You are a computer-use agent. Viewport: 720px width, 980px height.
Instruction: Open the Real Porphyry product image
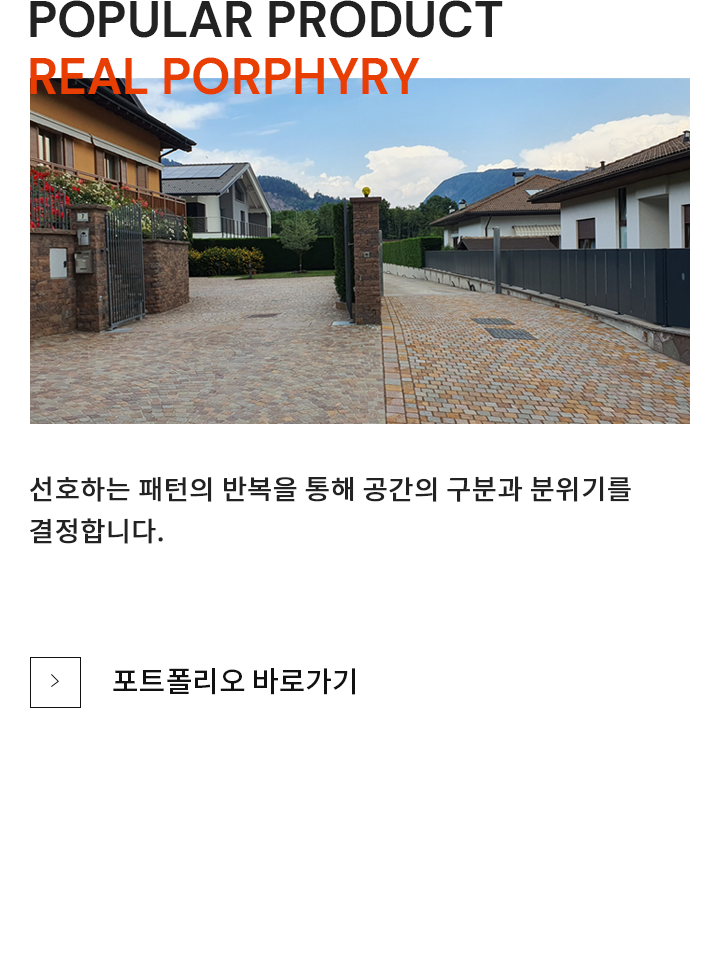pos(360,260)
